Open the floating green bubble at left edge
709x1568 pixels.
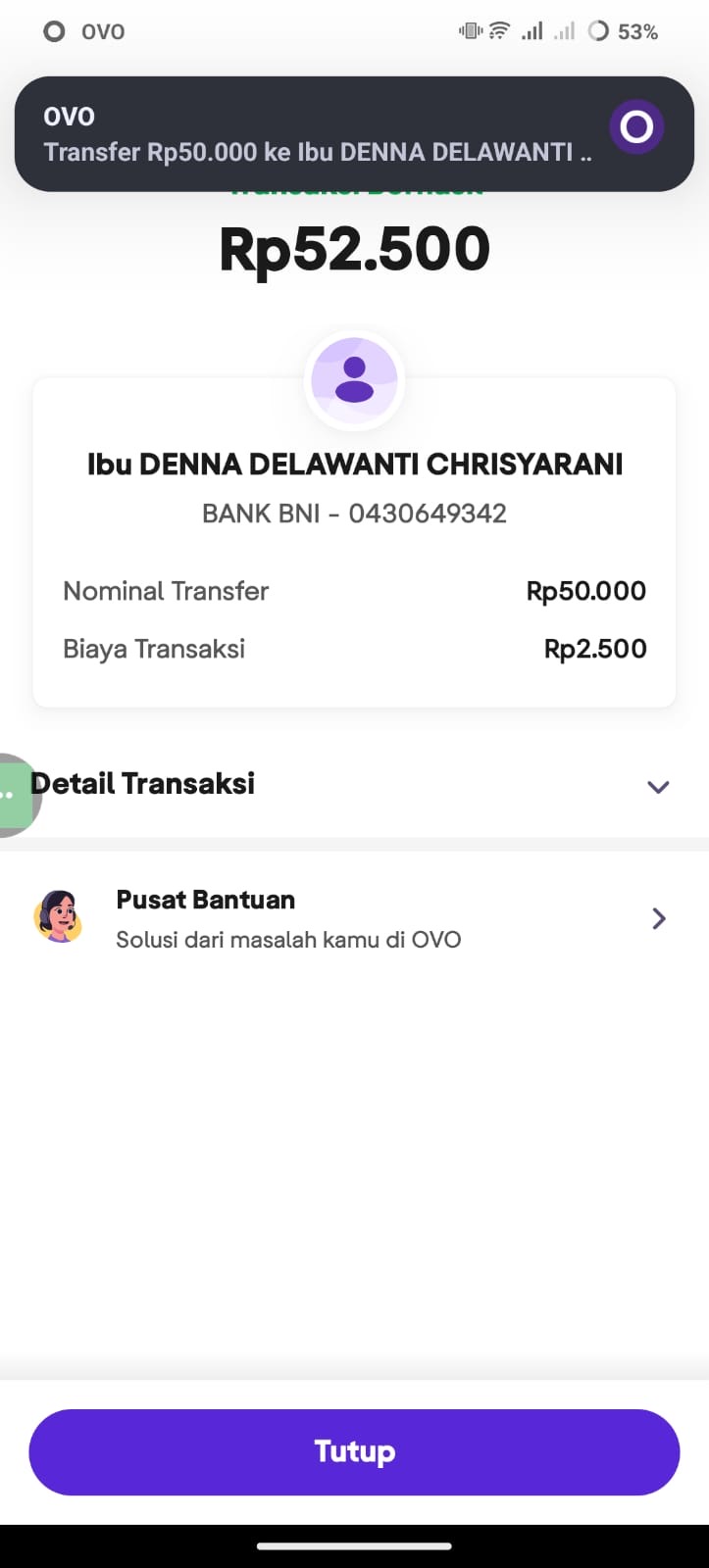[x=18, y=795]
